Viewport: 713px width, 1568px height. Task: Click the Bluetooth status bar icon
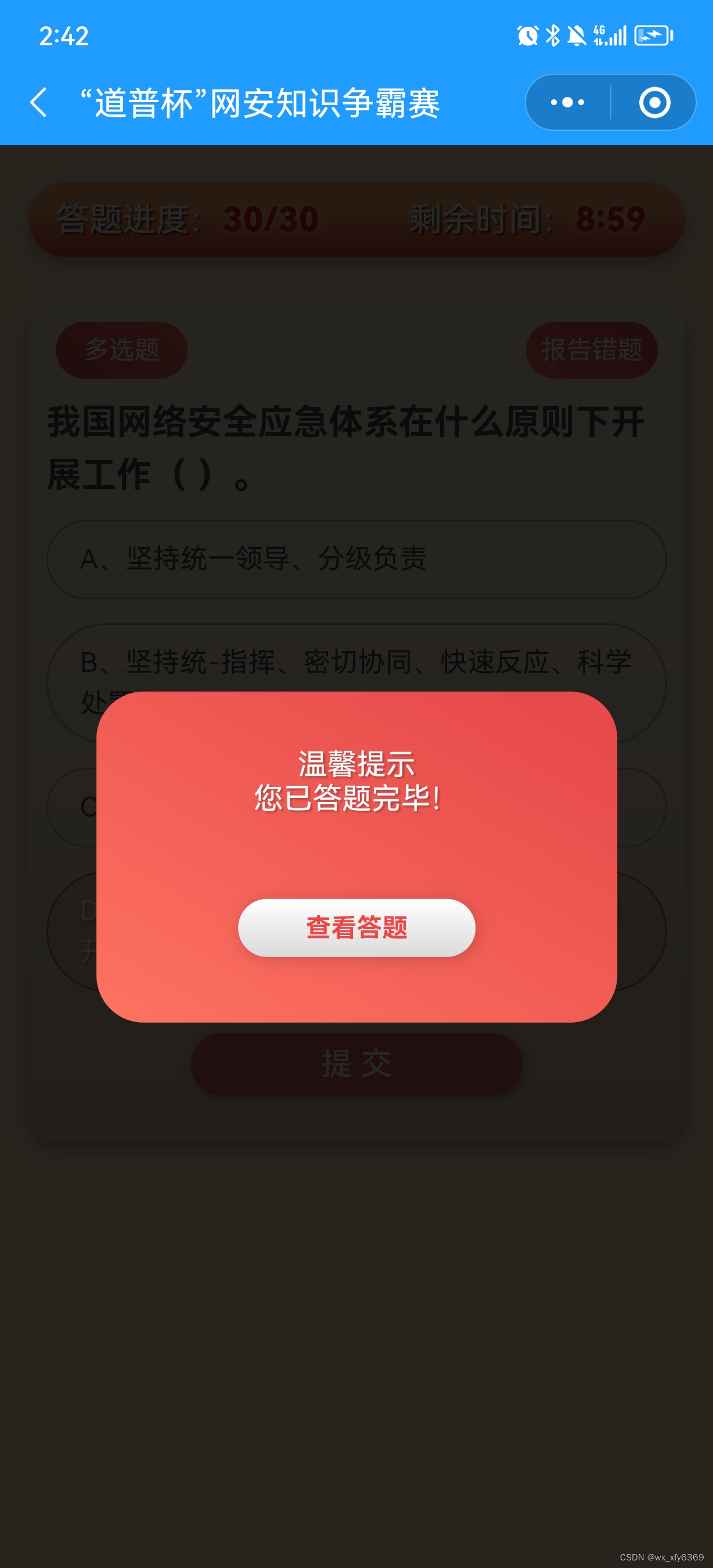552,35
